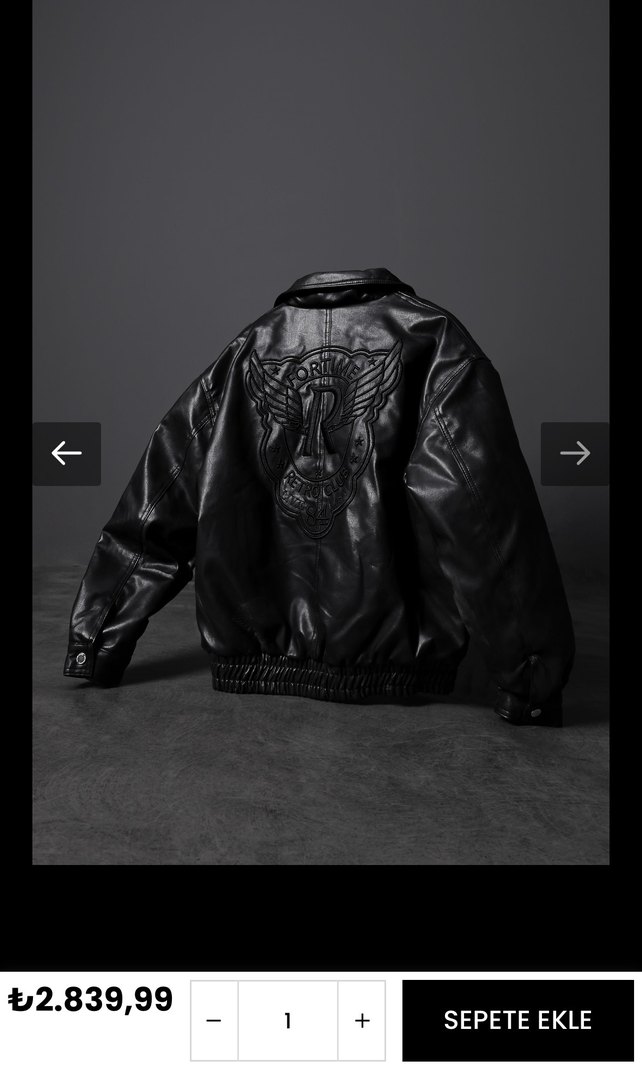Add the jacket with Sepete Ekle
Viewport: 642px width, 1069px height.
(517, 1020)
